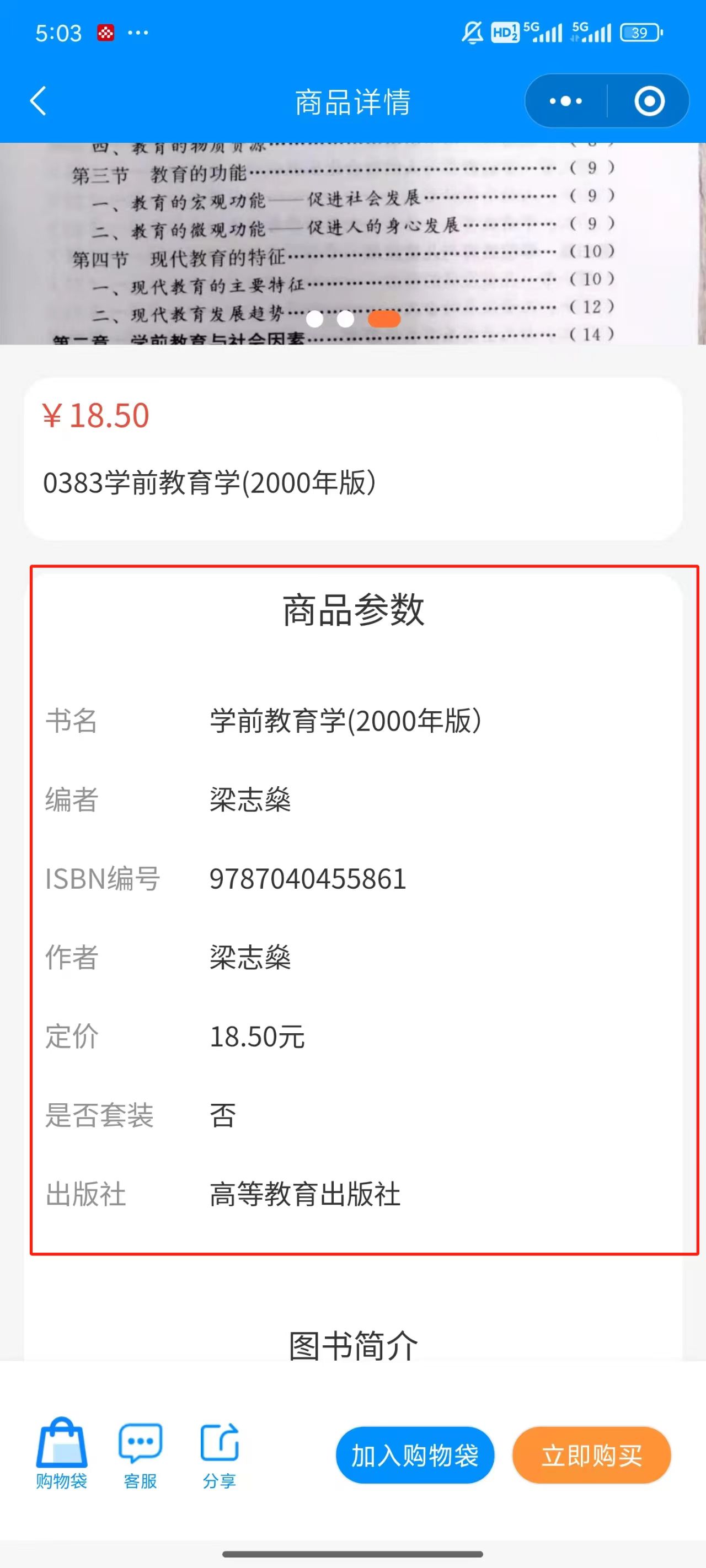Viewport: 706px width, 1568px height.
Task: Go back from the product details page
Action: [38, 101]
